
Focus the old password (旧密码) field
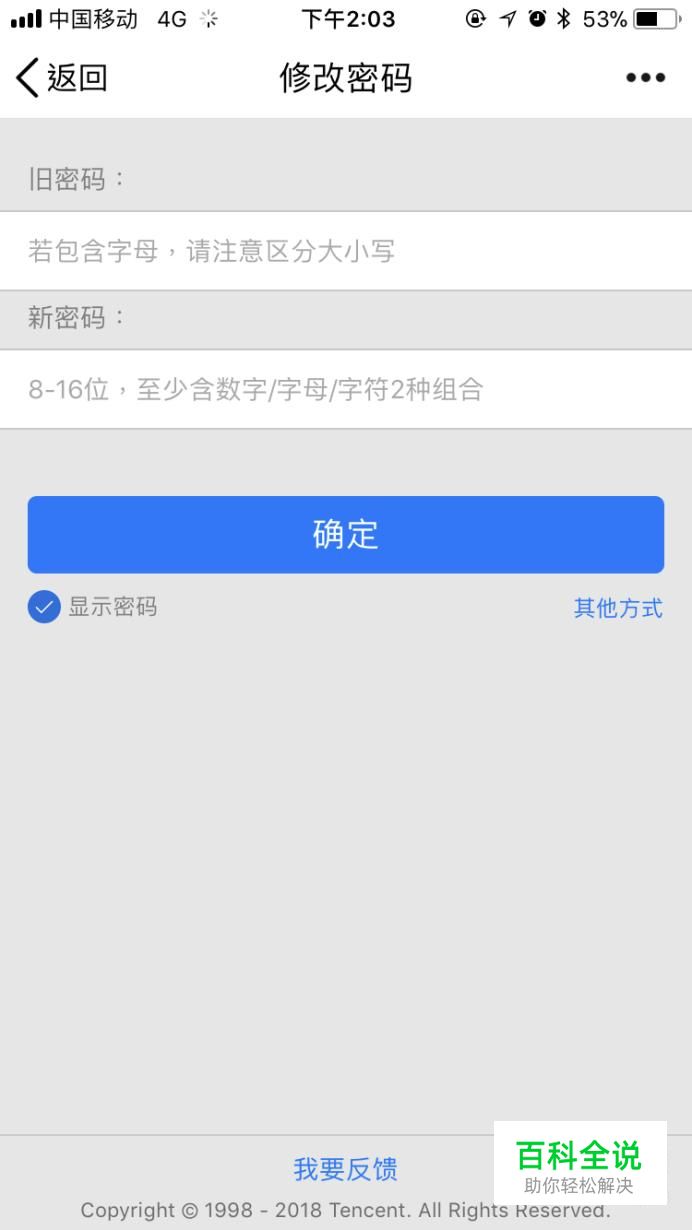click(x=346, y=251)
